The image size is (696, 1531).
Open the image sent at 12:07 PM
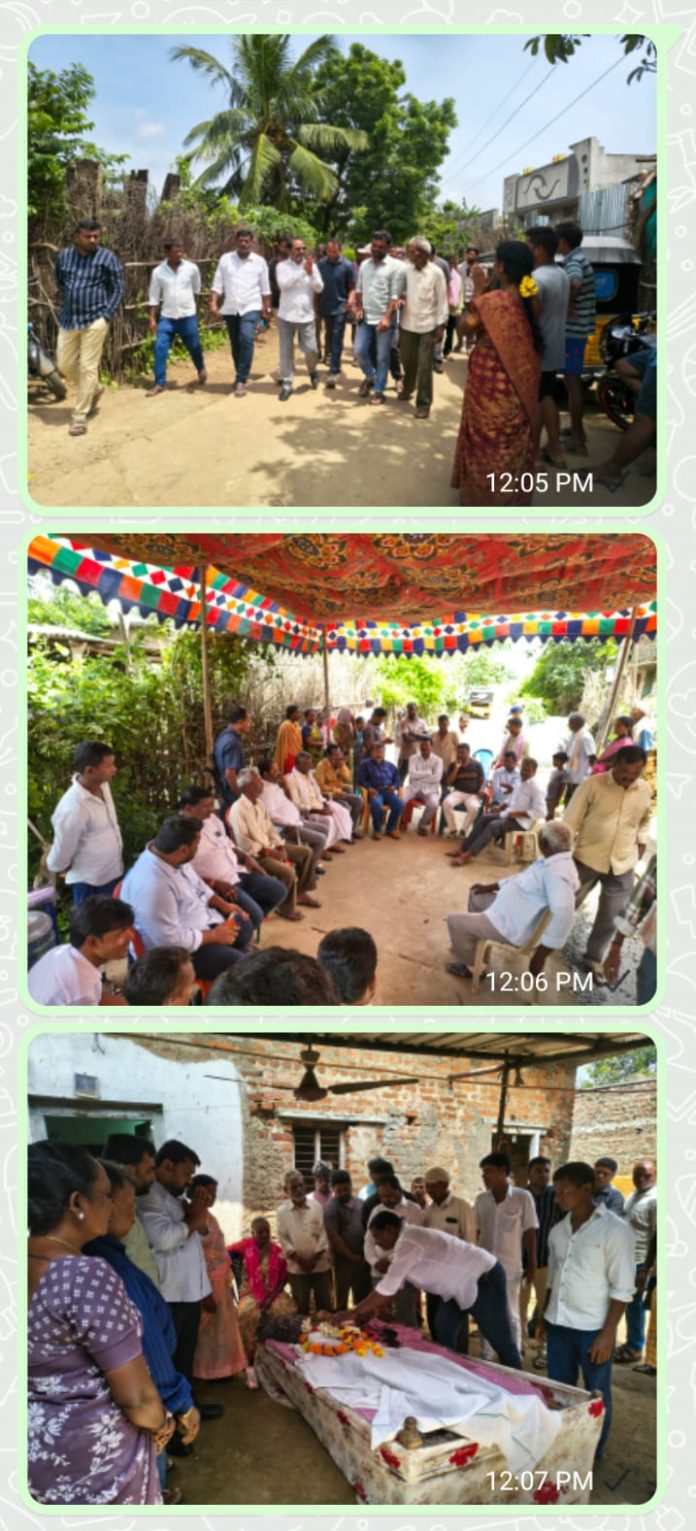(x=342, y=1269)
